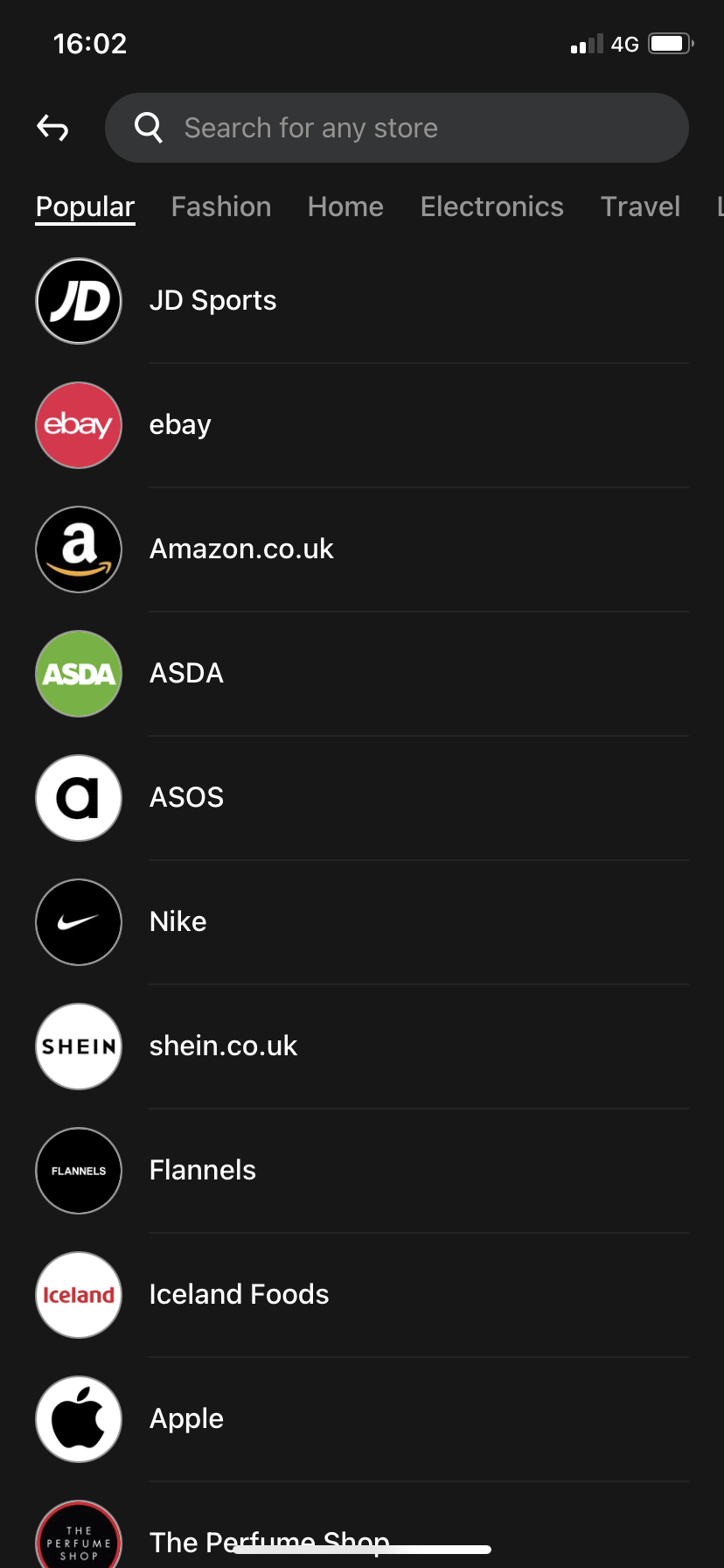
Task: Switch to the Fashion tab
Action: [x=221, y=206]
